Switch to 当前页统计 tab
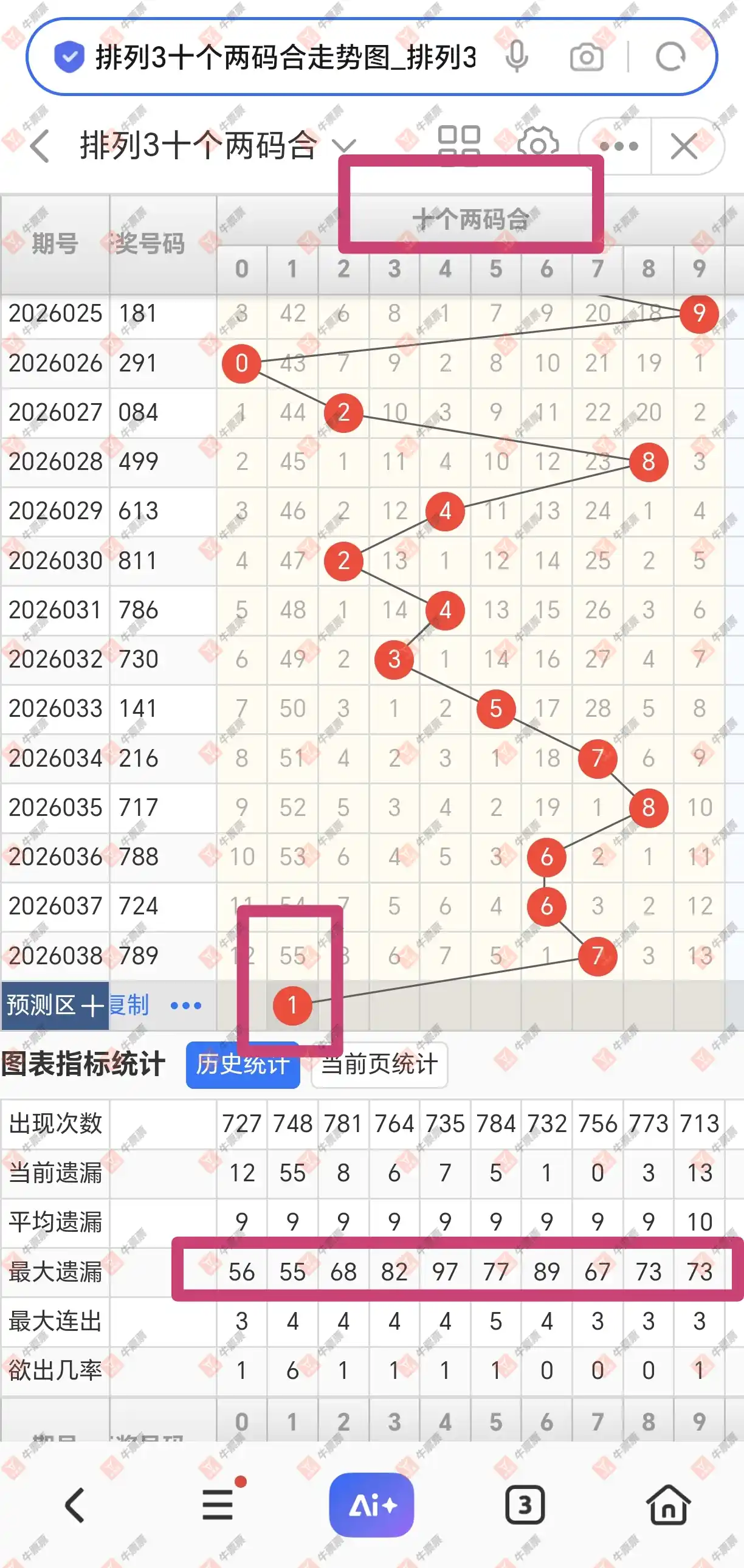 click(x=379, y=1064)
